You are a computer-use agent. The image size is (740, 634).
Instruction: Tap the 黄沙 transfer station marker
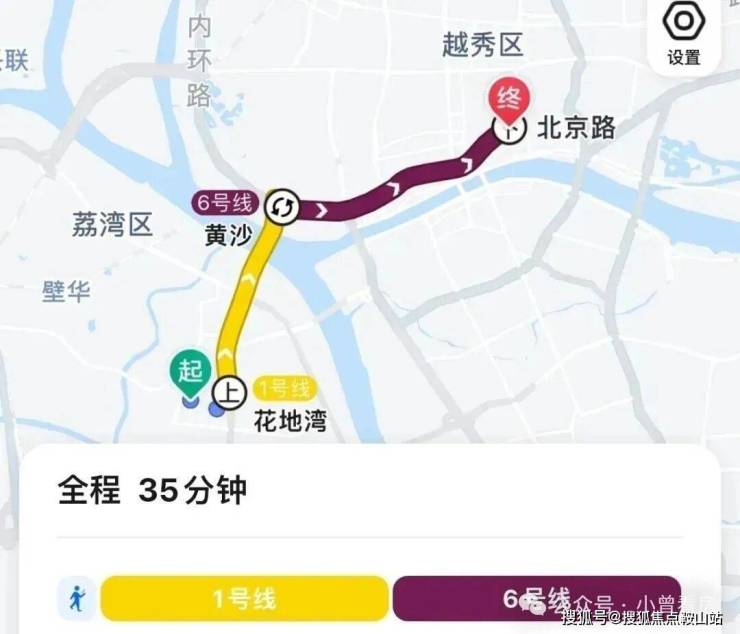(x=281, y=207)
